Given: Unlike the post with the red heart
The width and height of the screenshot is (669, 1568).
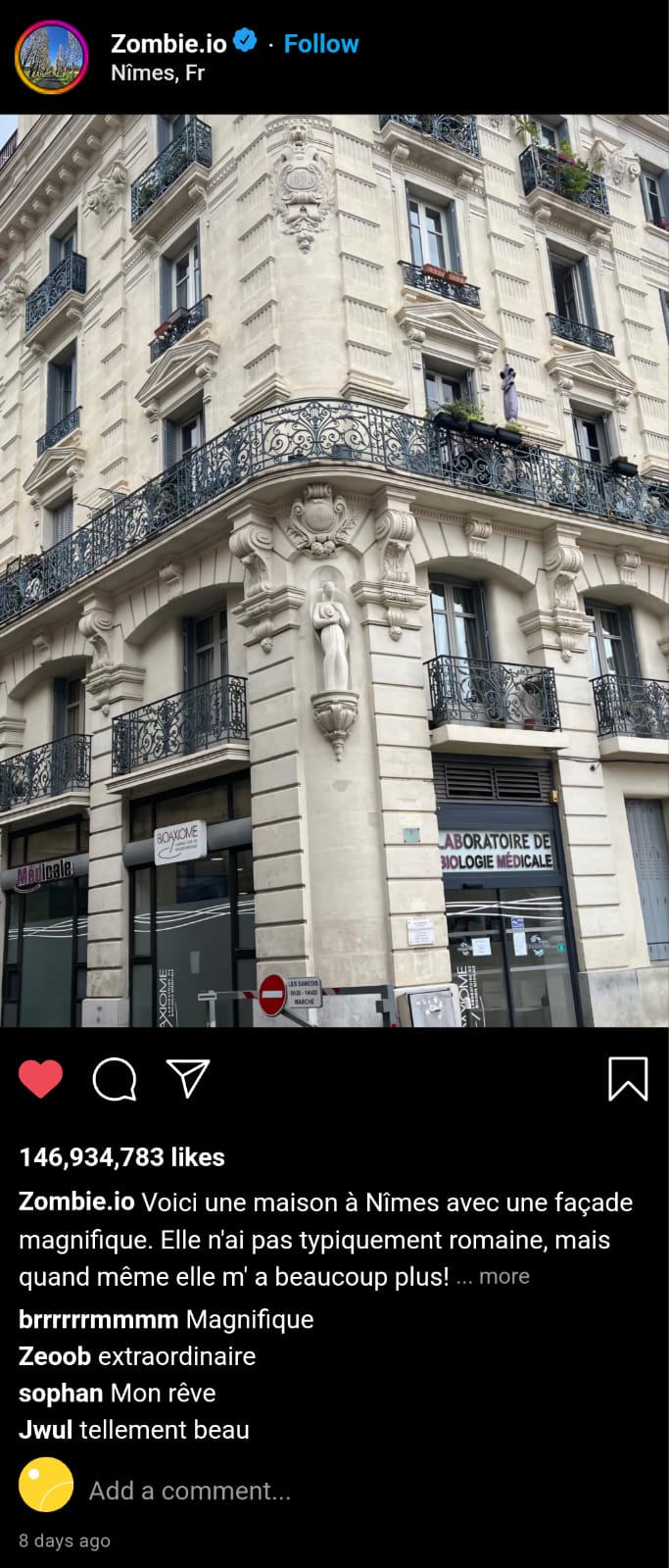Looking at the screenshot, I should pyautogui.click(x=40, y=1079).
